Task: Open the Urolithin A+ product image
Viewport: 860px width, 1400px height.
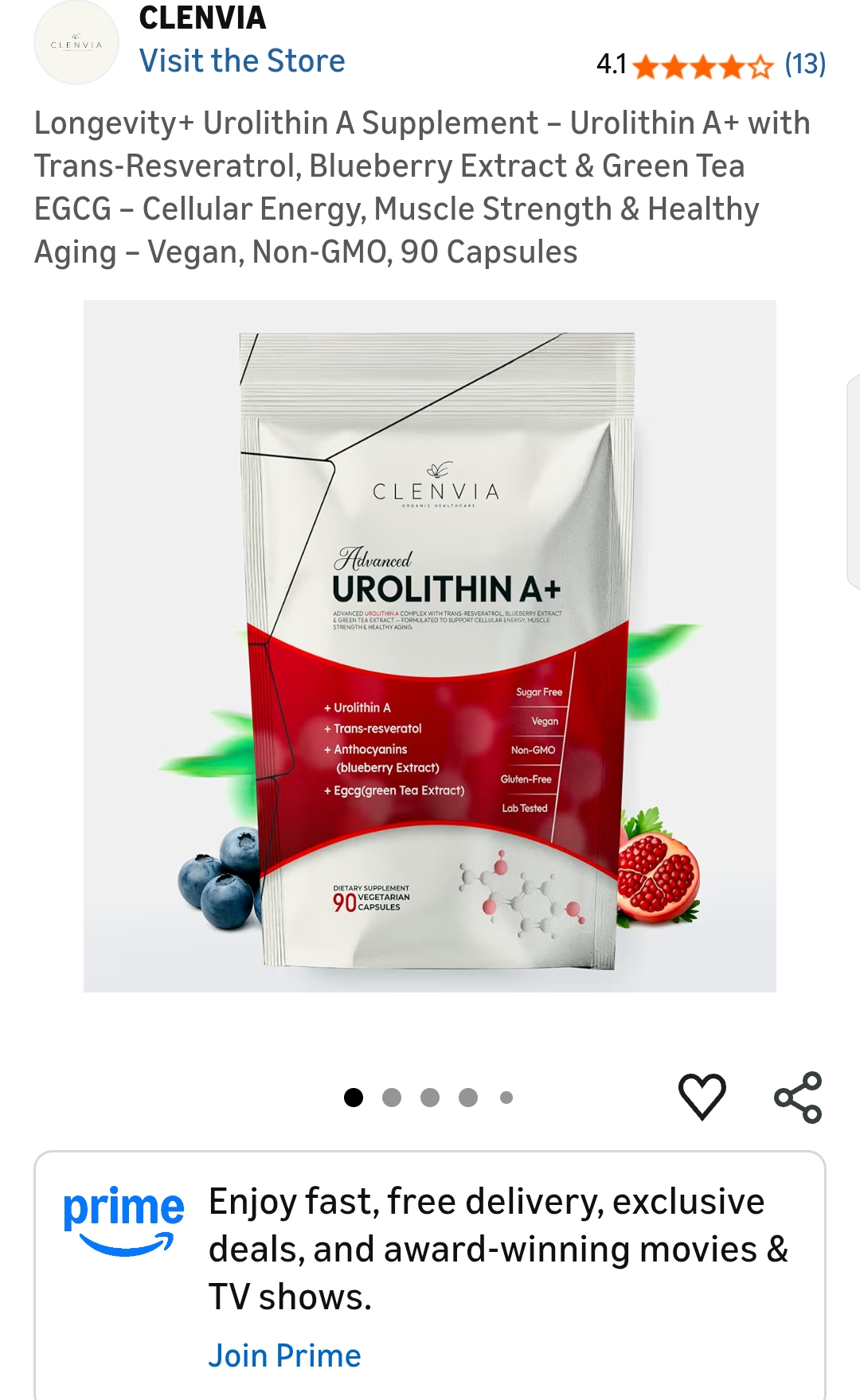Action: tap(430, 645)
